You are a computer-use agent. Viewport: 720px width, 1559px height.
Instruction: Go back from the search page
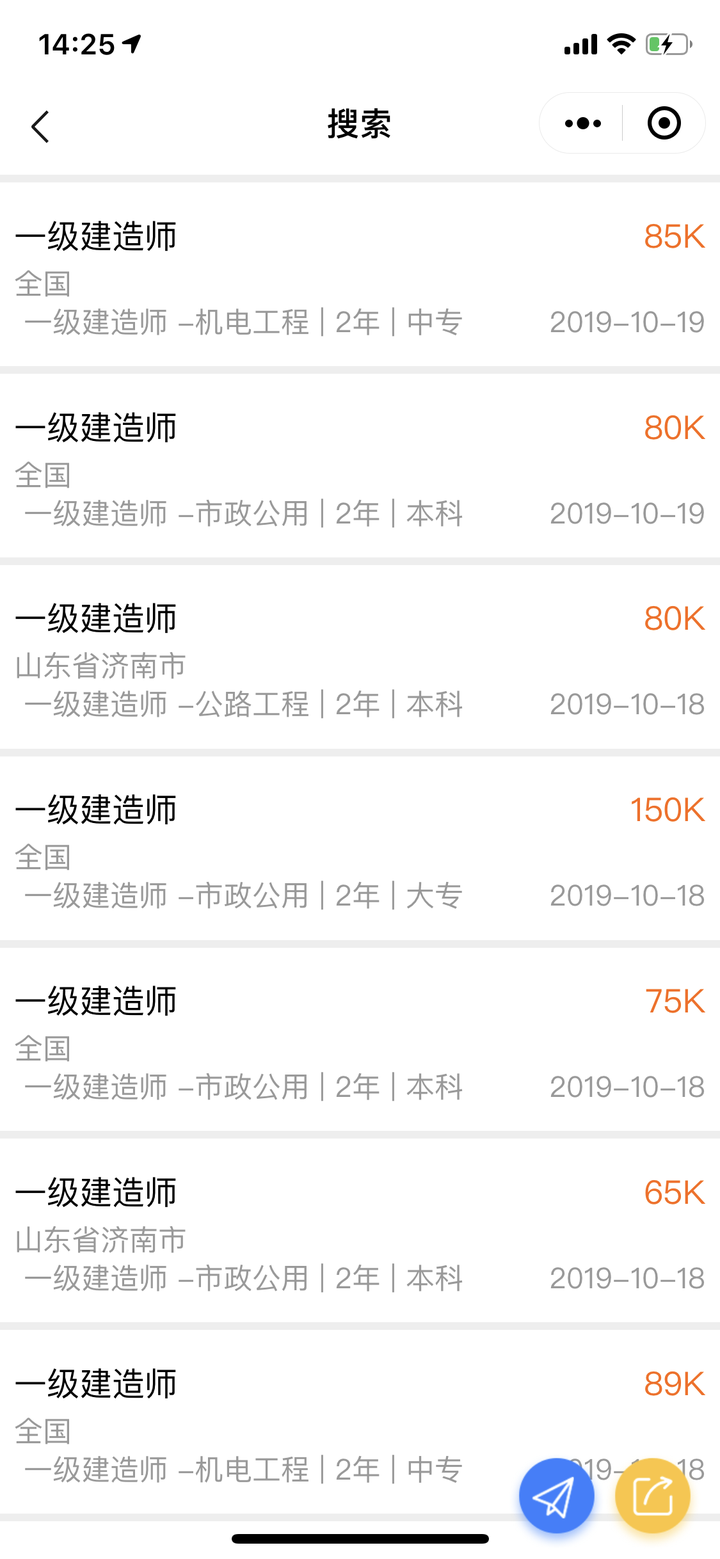point(40,126)
